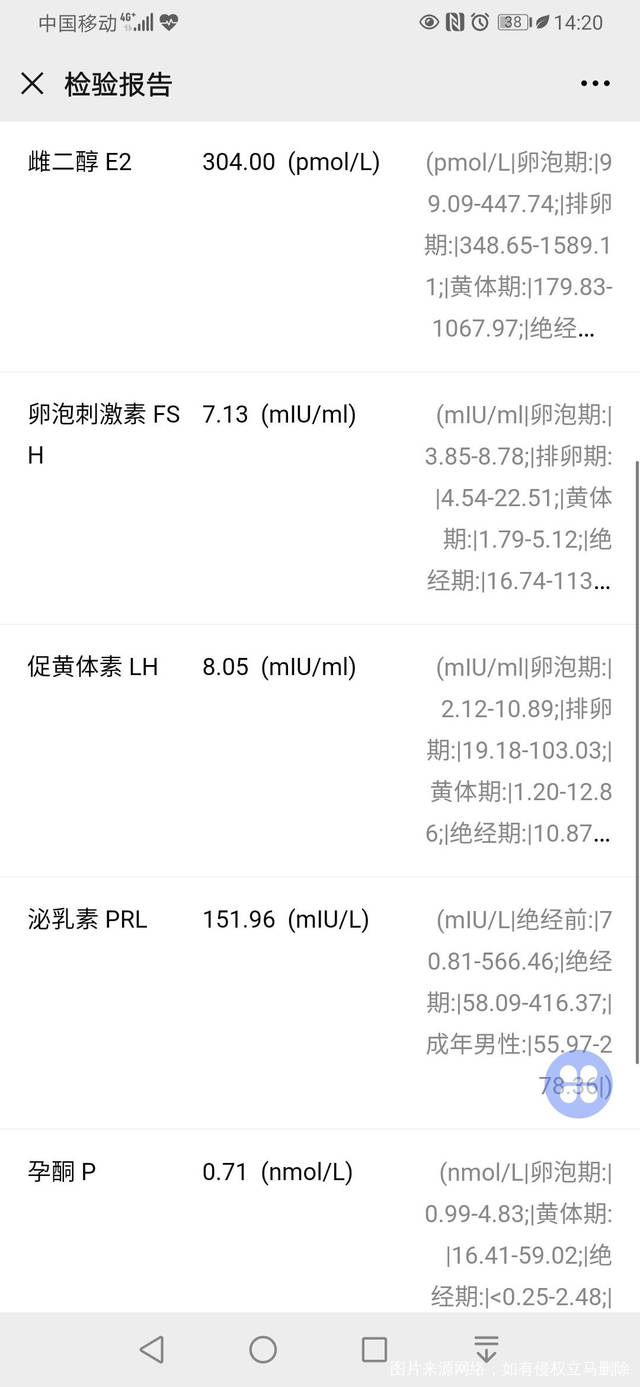640x1387 pixels.
Task: Go back with the system back button
Action: (152, 1349)
